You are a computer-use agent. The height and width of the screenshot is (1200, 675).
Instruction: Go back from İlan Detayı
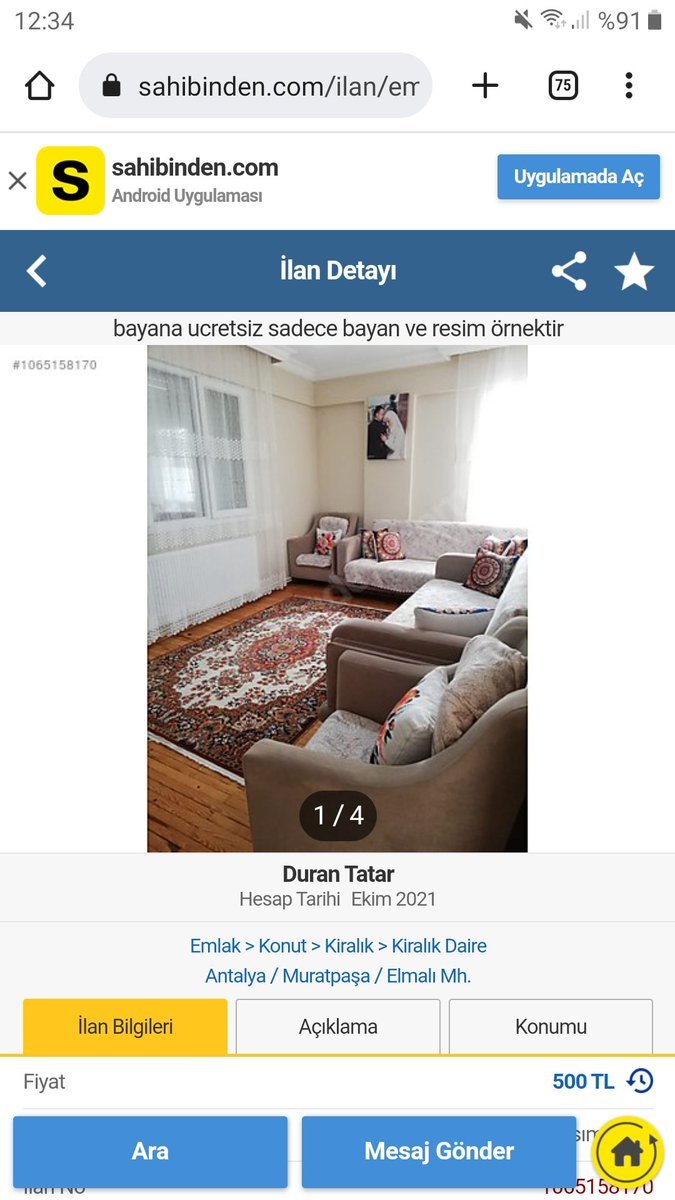pyautogui.click(x=37, y=271)
